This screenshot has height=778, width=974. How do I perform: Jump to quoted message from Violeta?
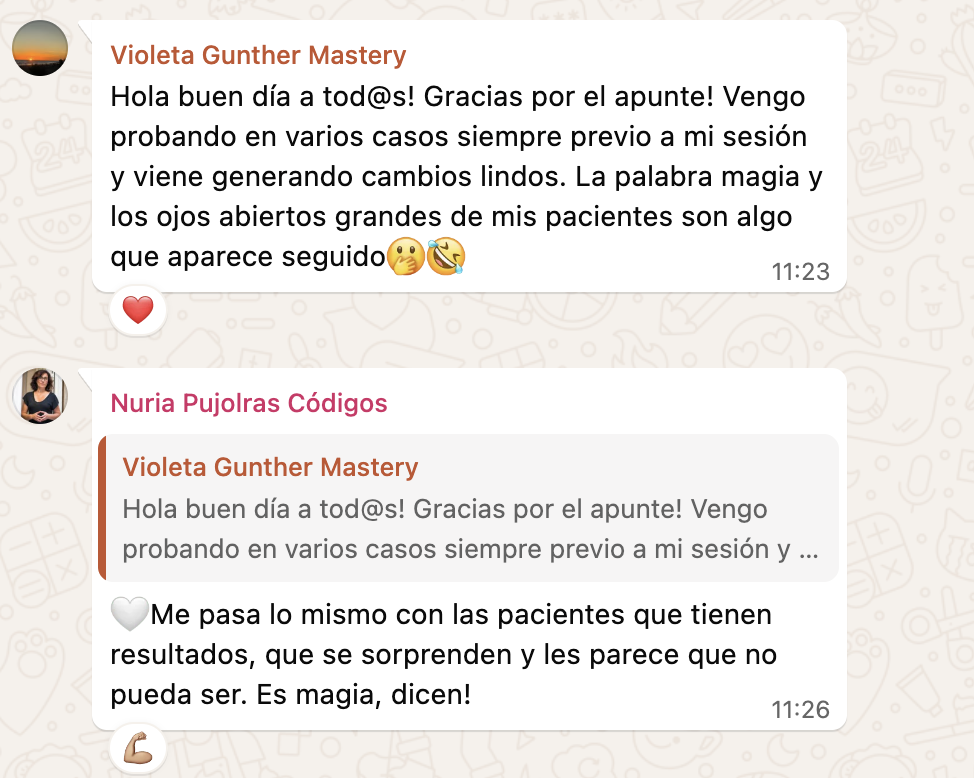point(468,508)
